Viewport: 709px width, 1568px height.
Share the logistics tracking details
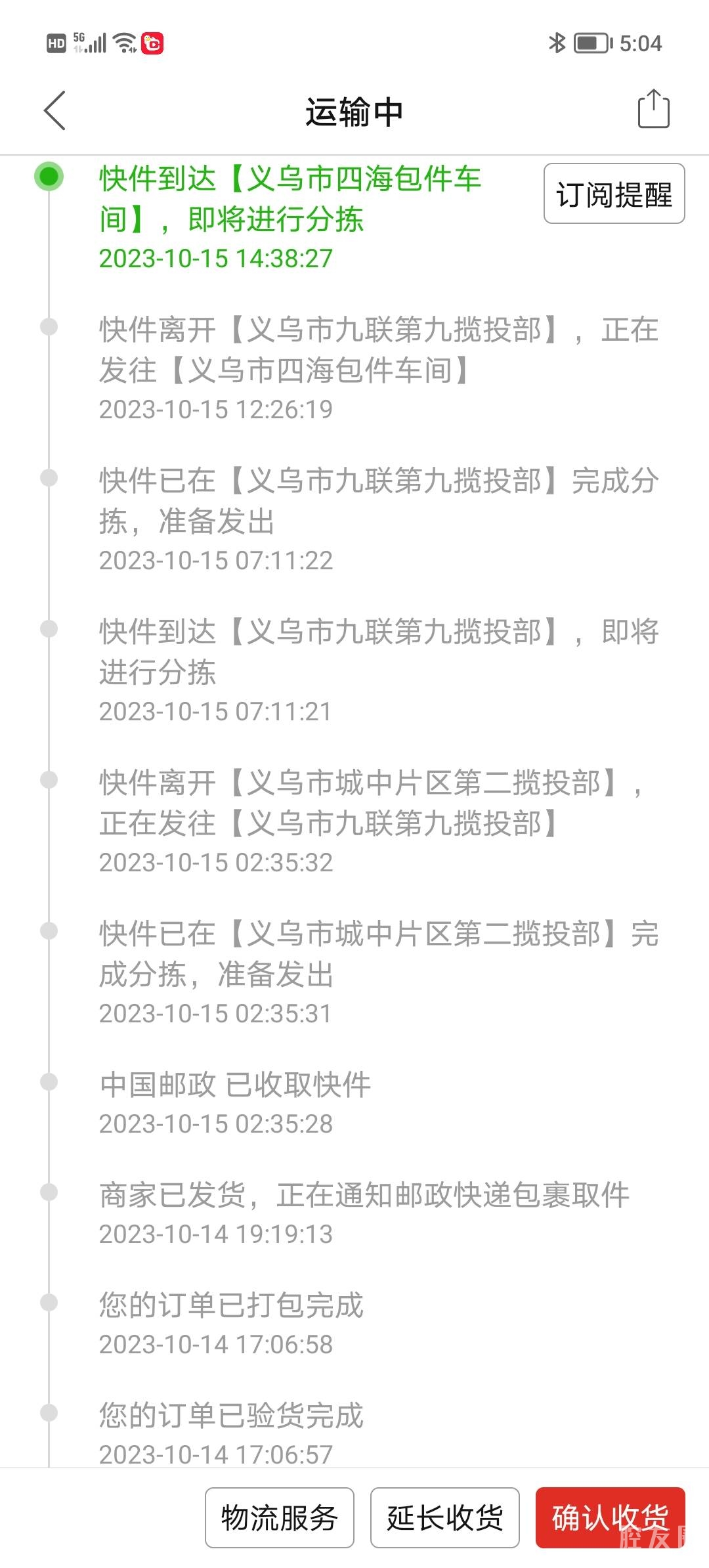pyautogui.click(x=653, y=109)
